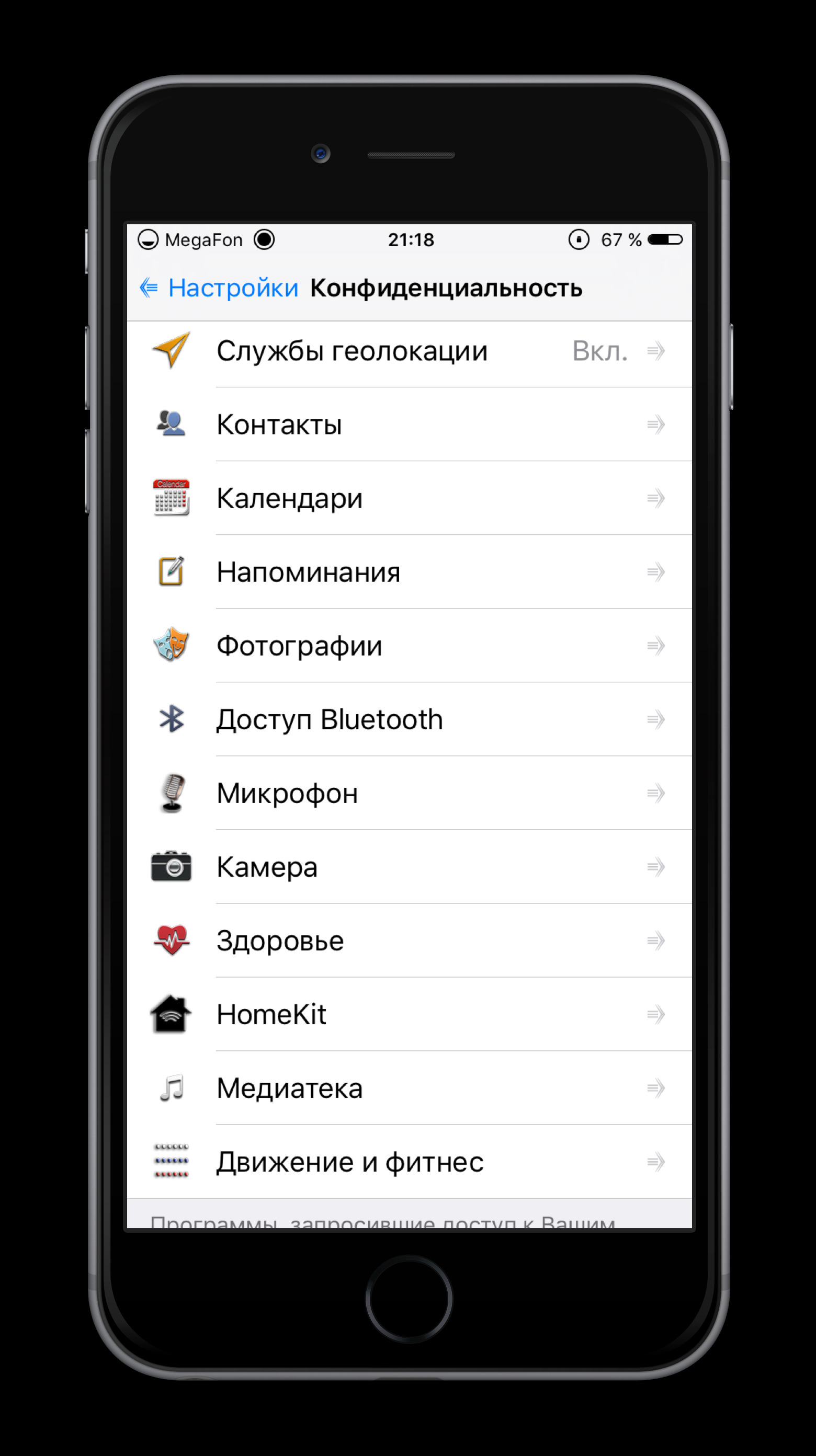Go back to Настройки
The image size is (816, 1456).
[219, 288]
